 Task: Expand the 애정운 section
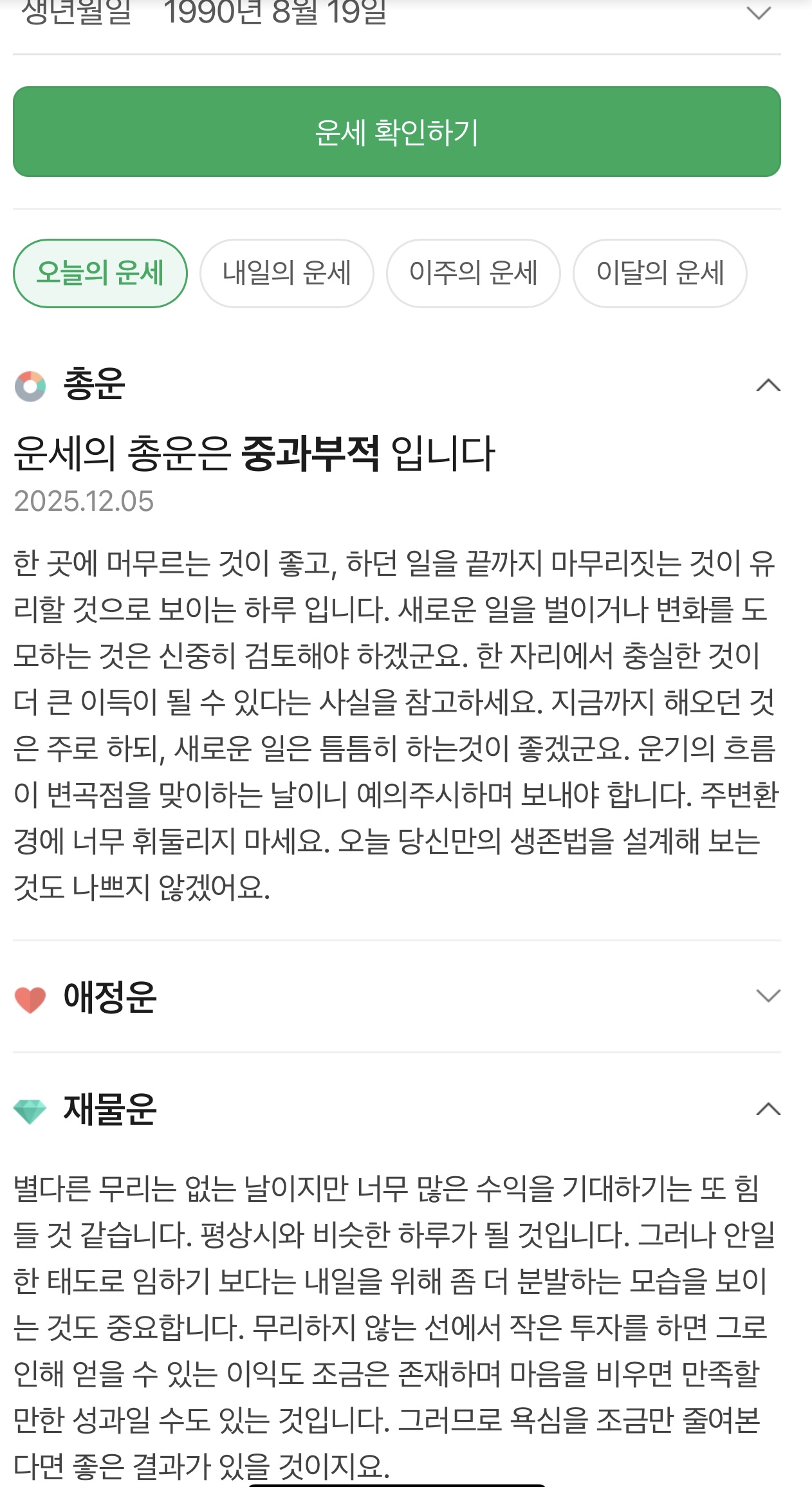[x=768, y=996]
